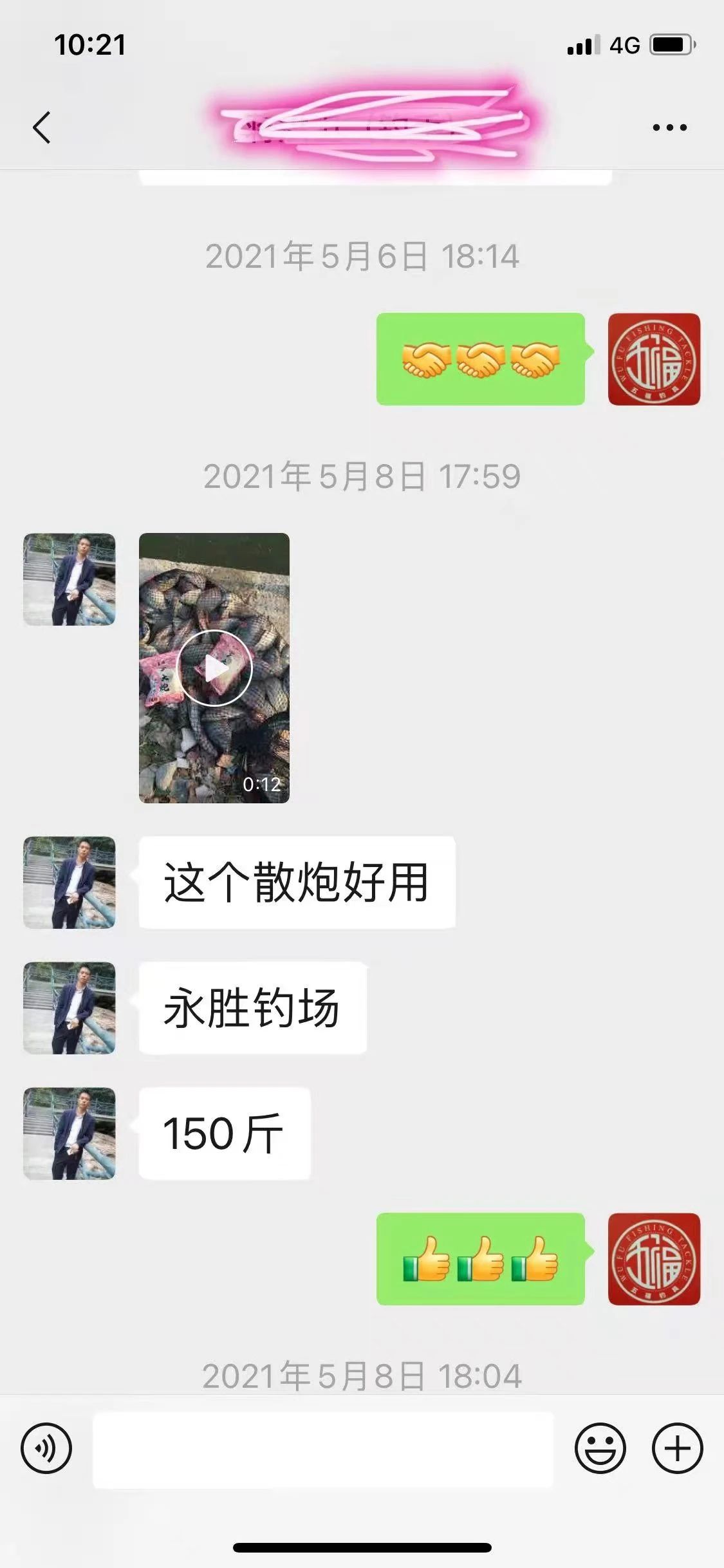Tap the message text field
The image size is (724, 1568).
click(323, 1450)
